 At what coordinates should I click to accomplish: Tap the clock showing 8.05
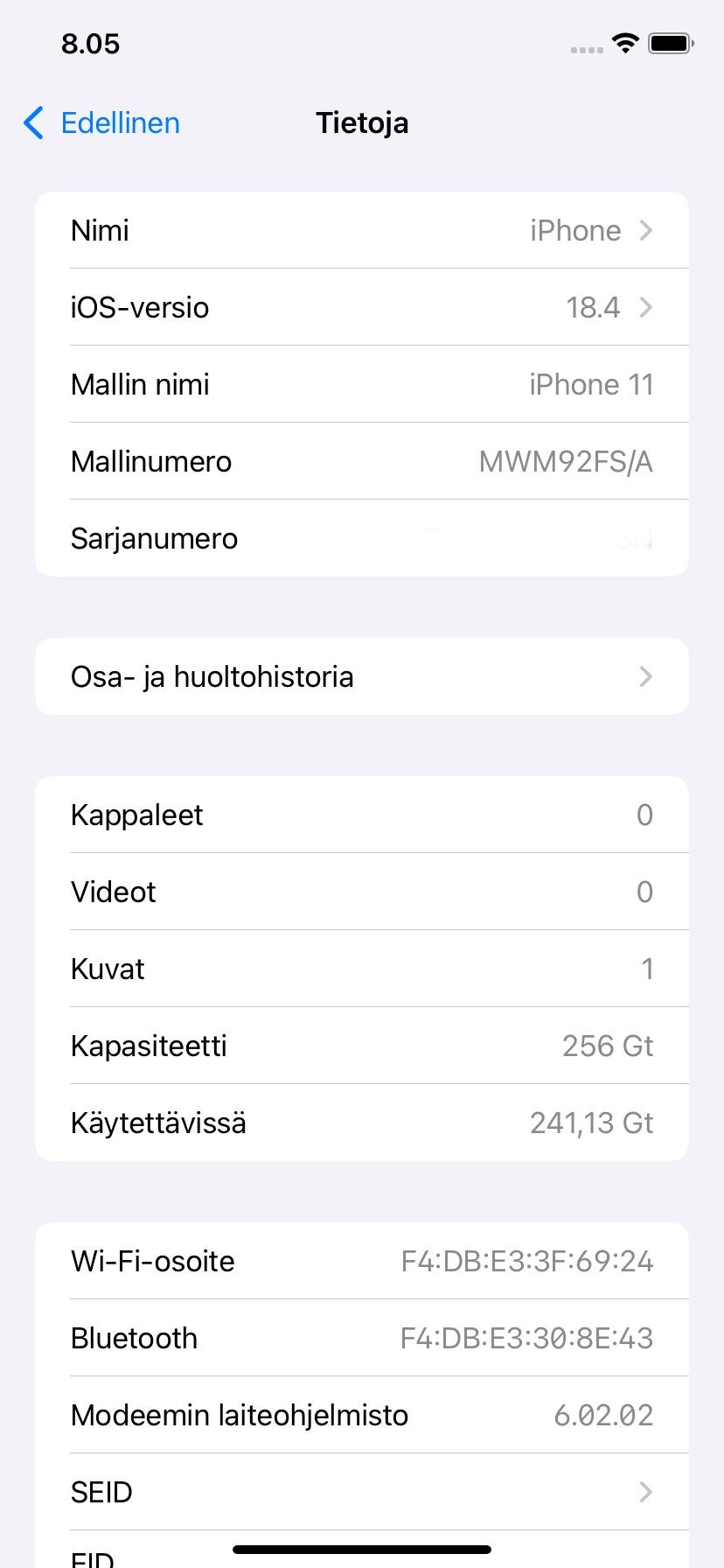coord(91,44)
